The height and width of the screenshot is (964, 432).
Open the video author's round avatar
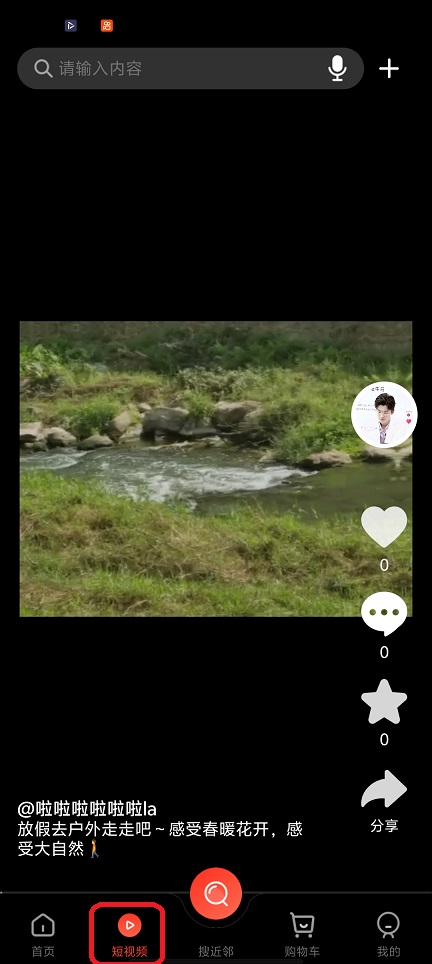[384, 414]
